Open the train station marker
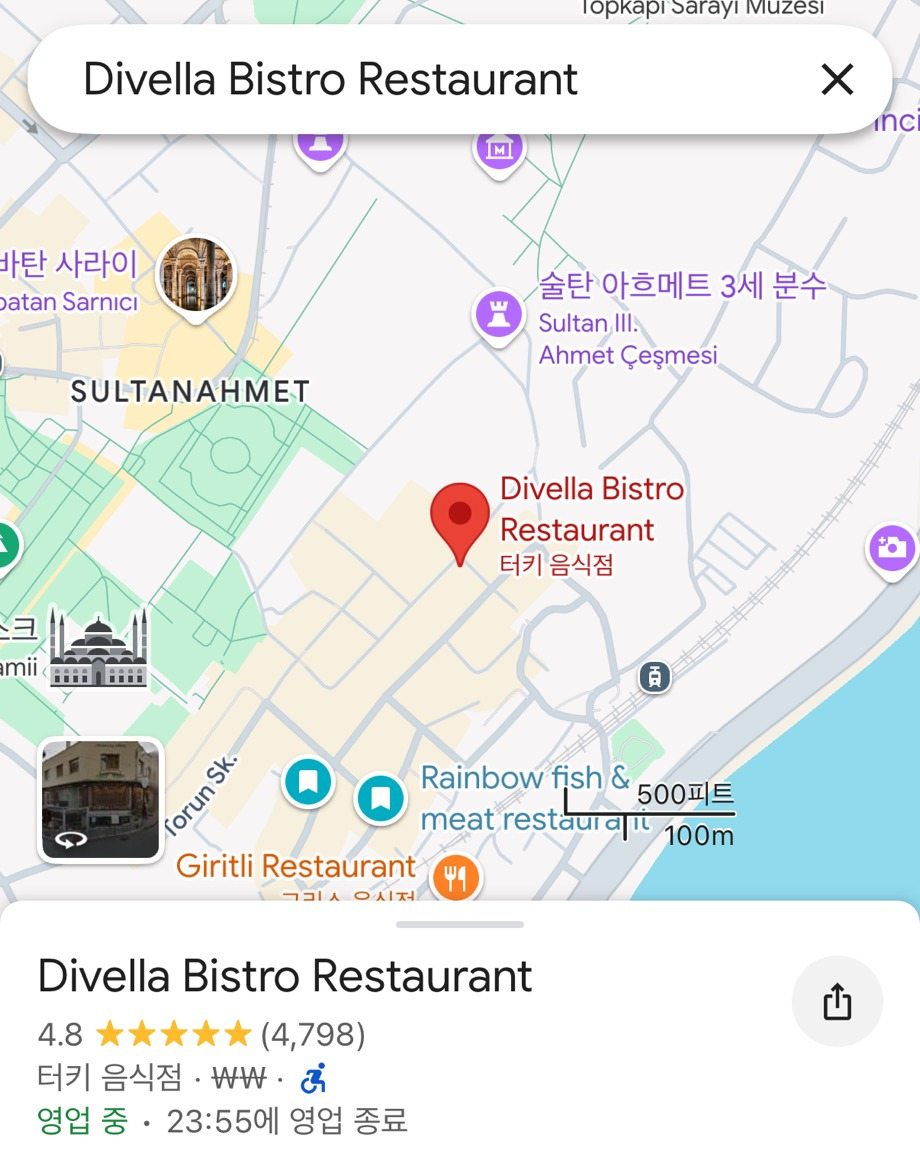This screenshot has width=920, height=1156. [x=655, y=677]
